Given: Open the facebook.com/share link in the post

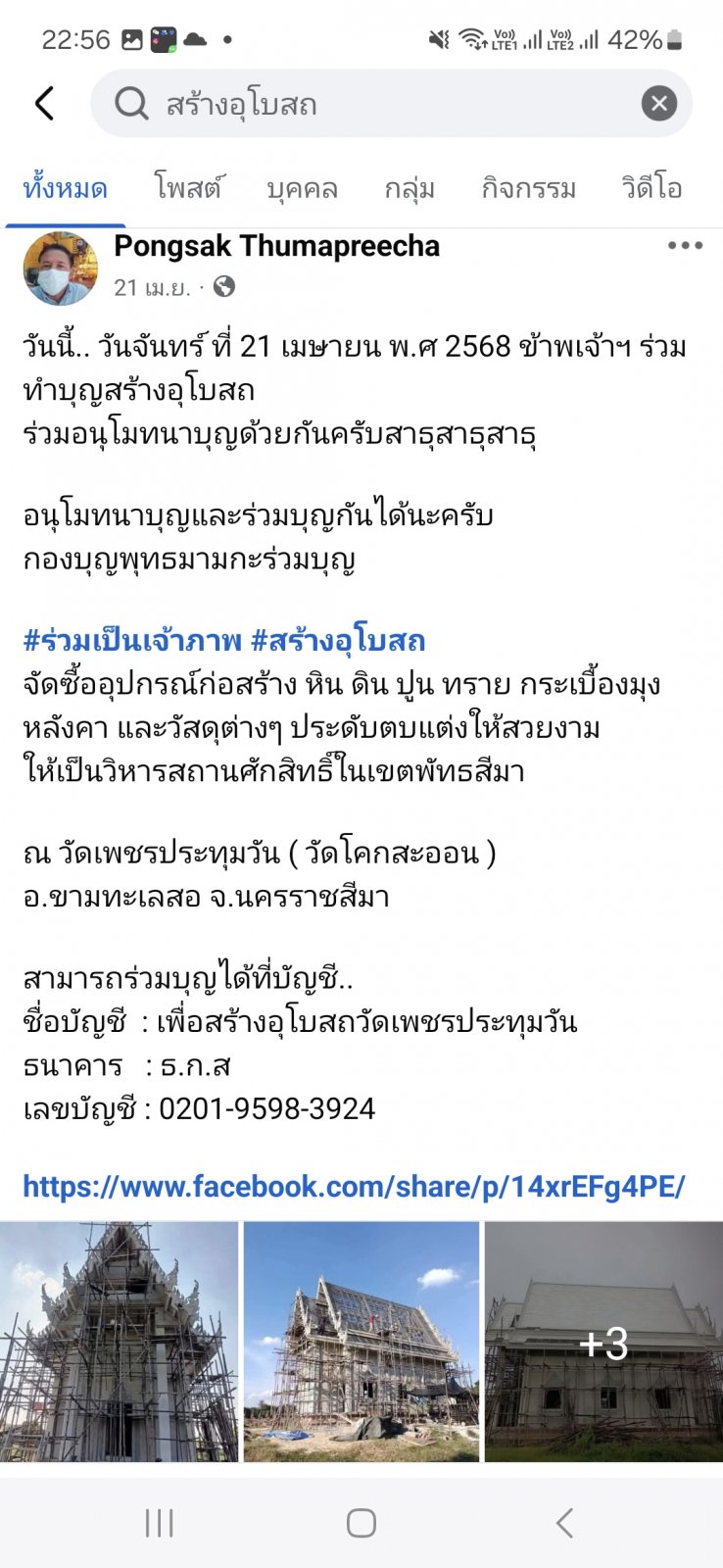Looking at the screenshot, I should pyautogui.click(x=354, y=1187).
